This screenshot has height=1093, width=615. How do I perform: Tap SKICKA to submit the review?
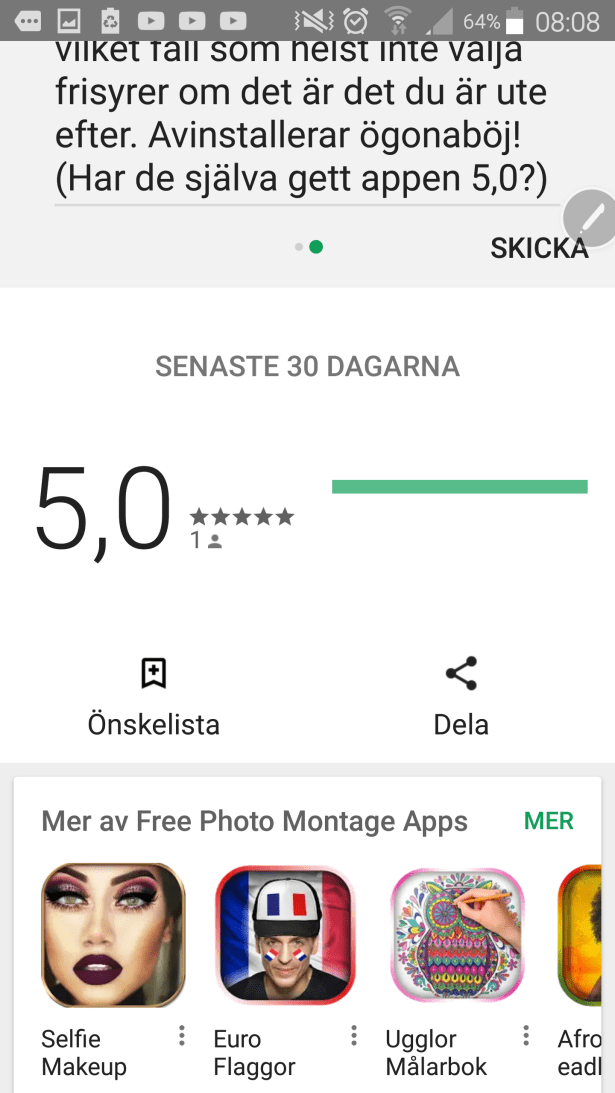pos(538,248)
